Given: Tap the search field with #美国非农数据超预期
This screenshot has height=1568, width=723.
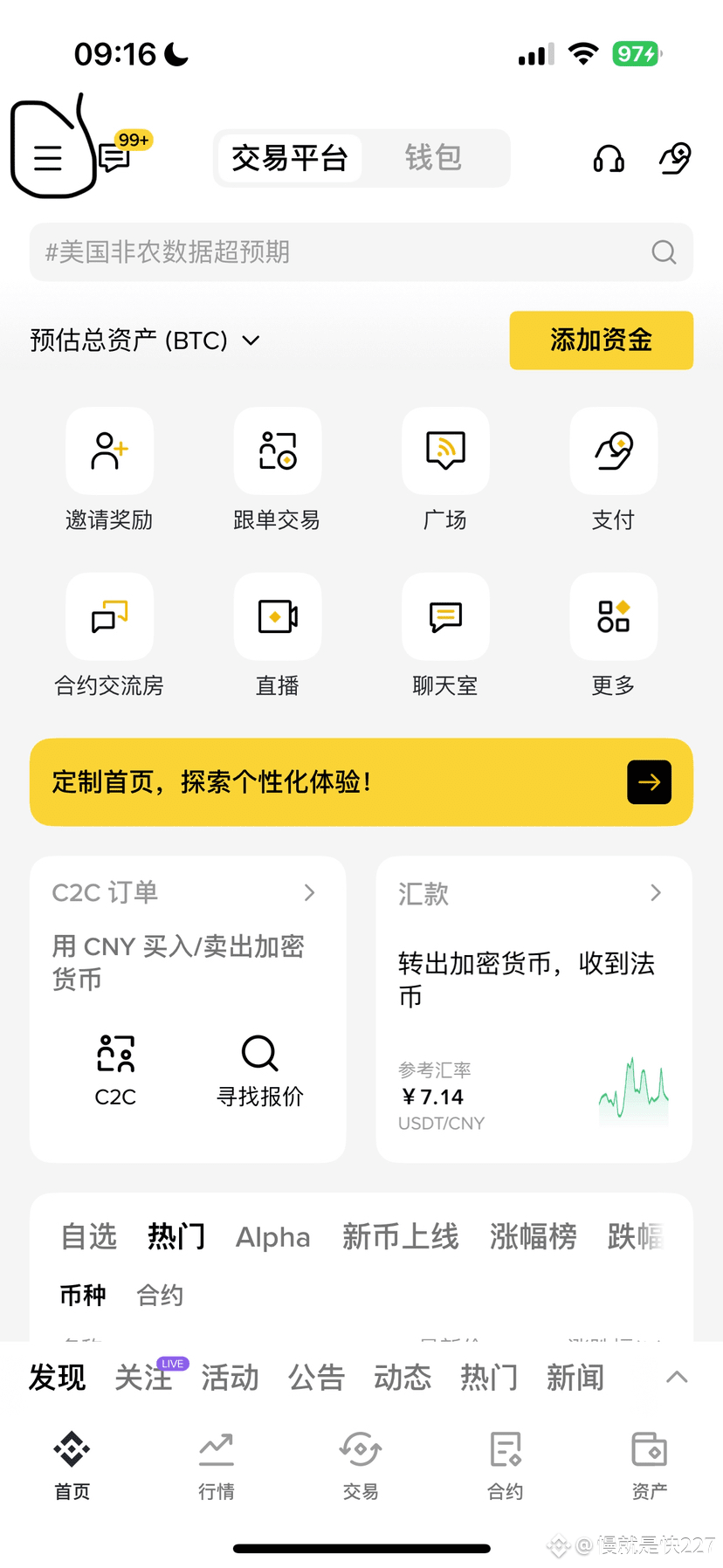Looking at the screenshot, I should click(x=349, y=252).
